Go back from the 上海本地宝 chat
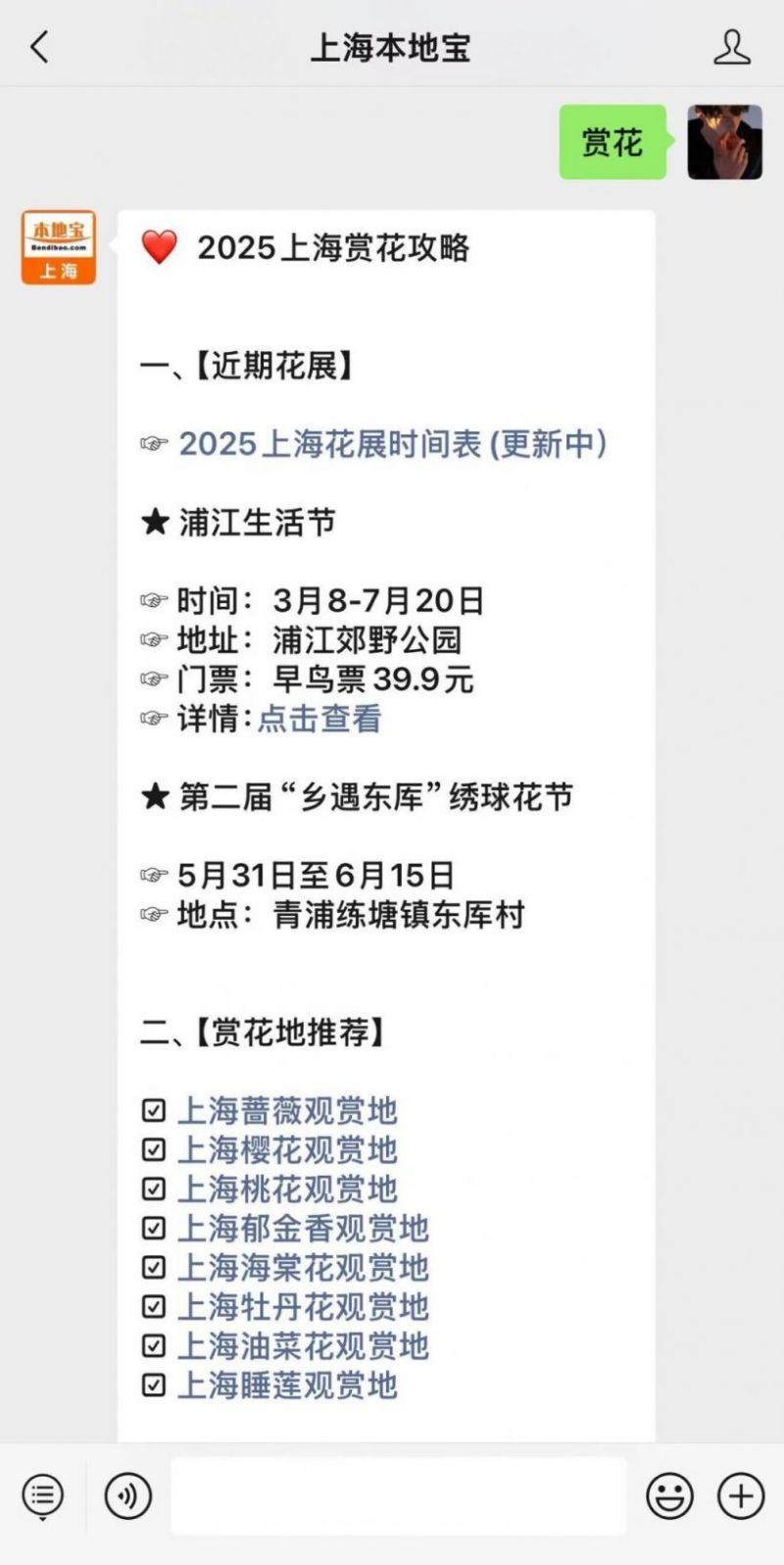This screenshot has height=1565, width=784. 39,47
